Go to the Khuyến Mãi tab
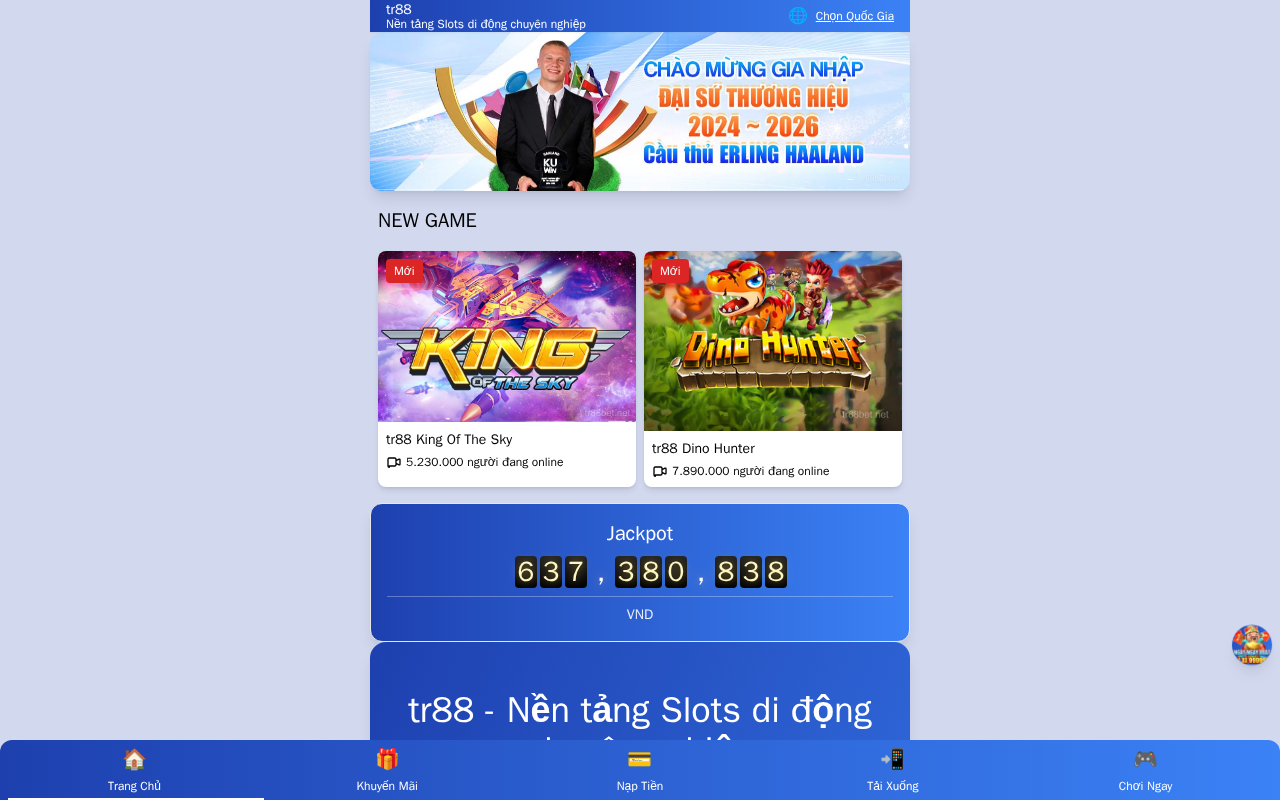1280x800 pixels. 387,770
